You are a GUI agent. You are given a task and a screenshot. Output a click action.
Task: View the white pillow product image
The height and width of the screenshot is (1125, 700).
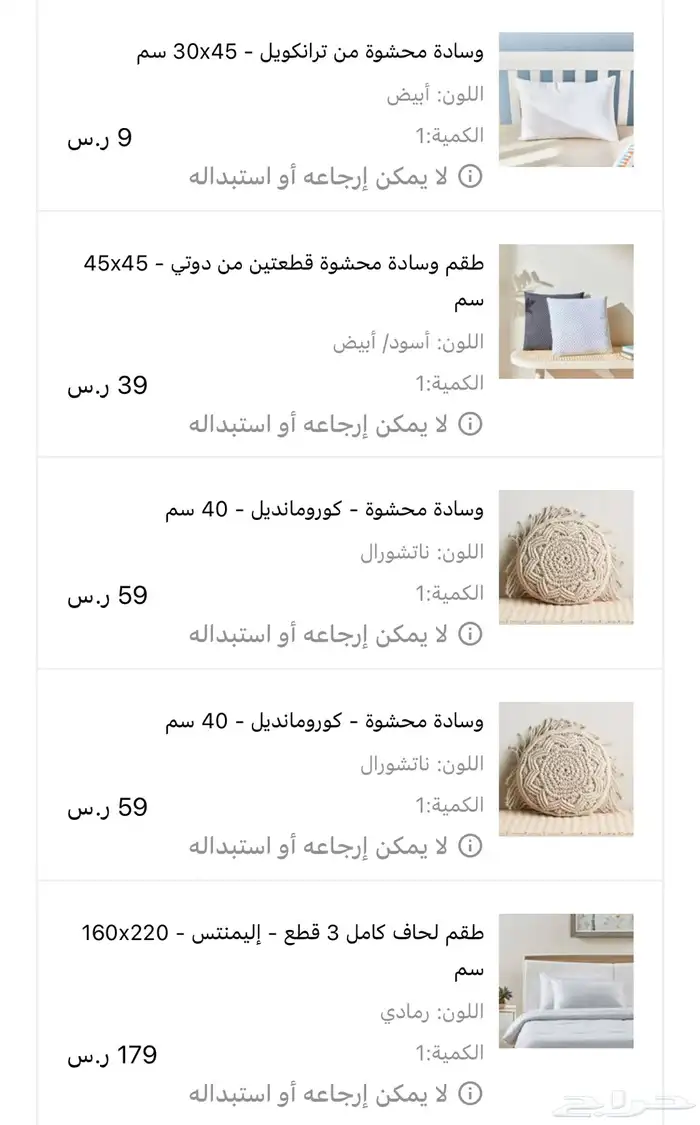coord(566,99)
